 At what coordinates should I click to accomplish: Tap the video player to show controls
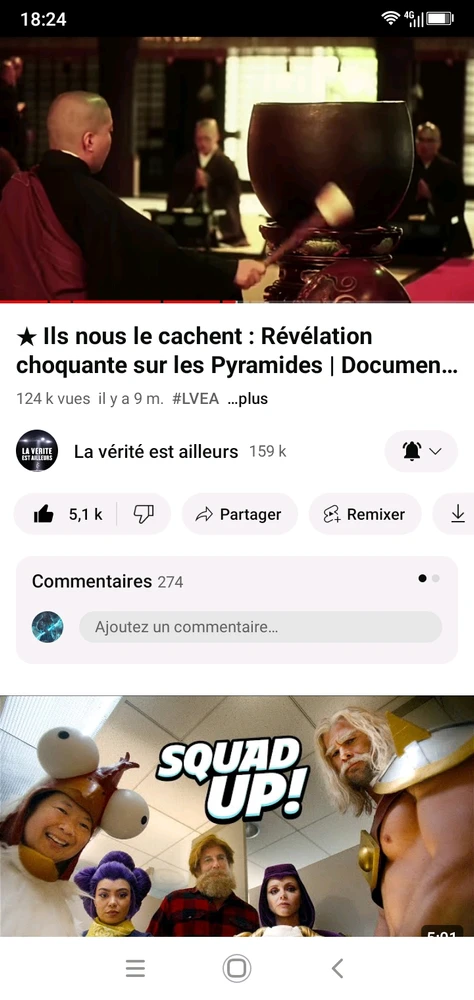237,169
